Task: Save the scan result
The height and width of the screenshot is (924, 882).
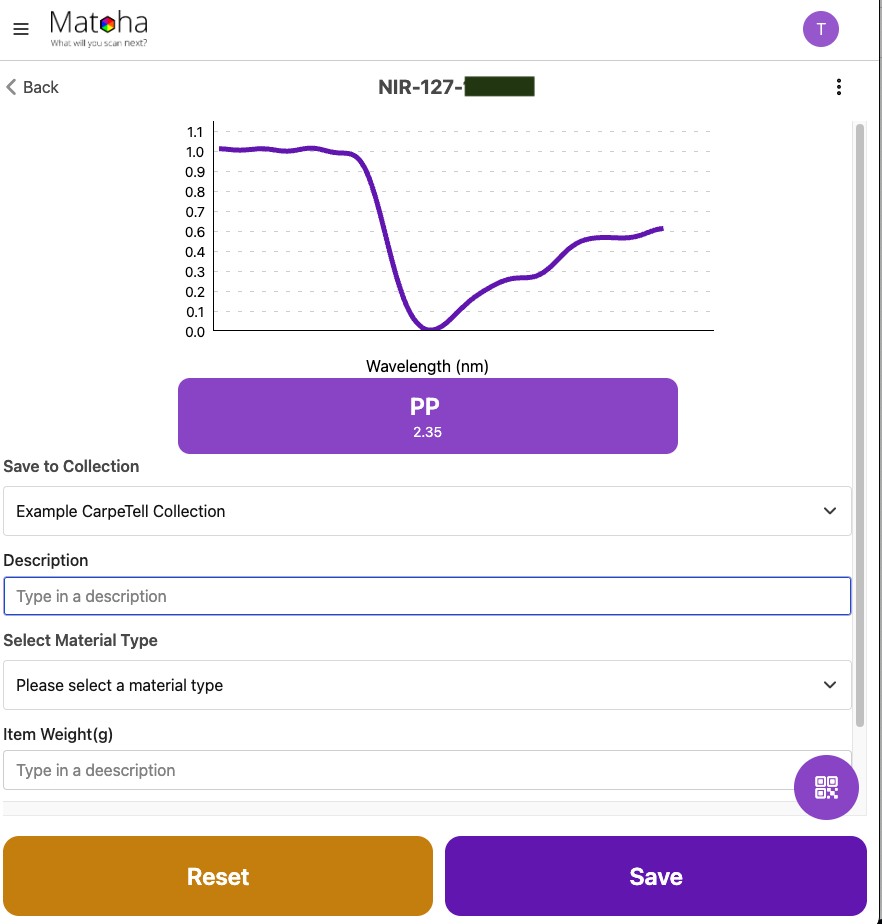Action: (655, 876)
